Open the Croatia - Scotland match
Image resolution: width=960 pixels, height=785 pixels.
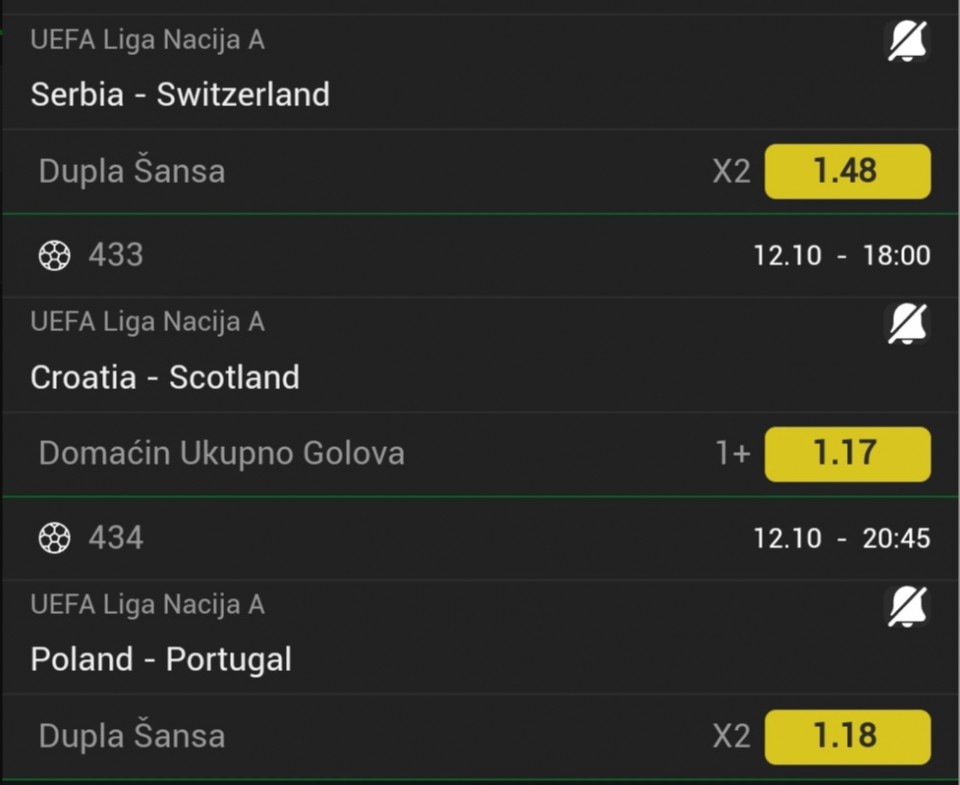165,377
